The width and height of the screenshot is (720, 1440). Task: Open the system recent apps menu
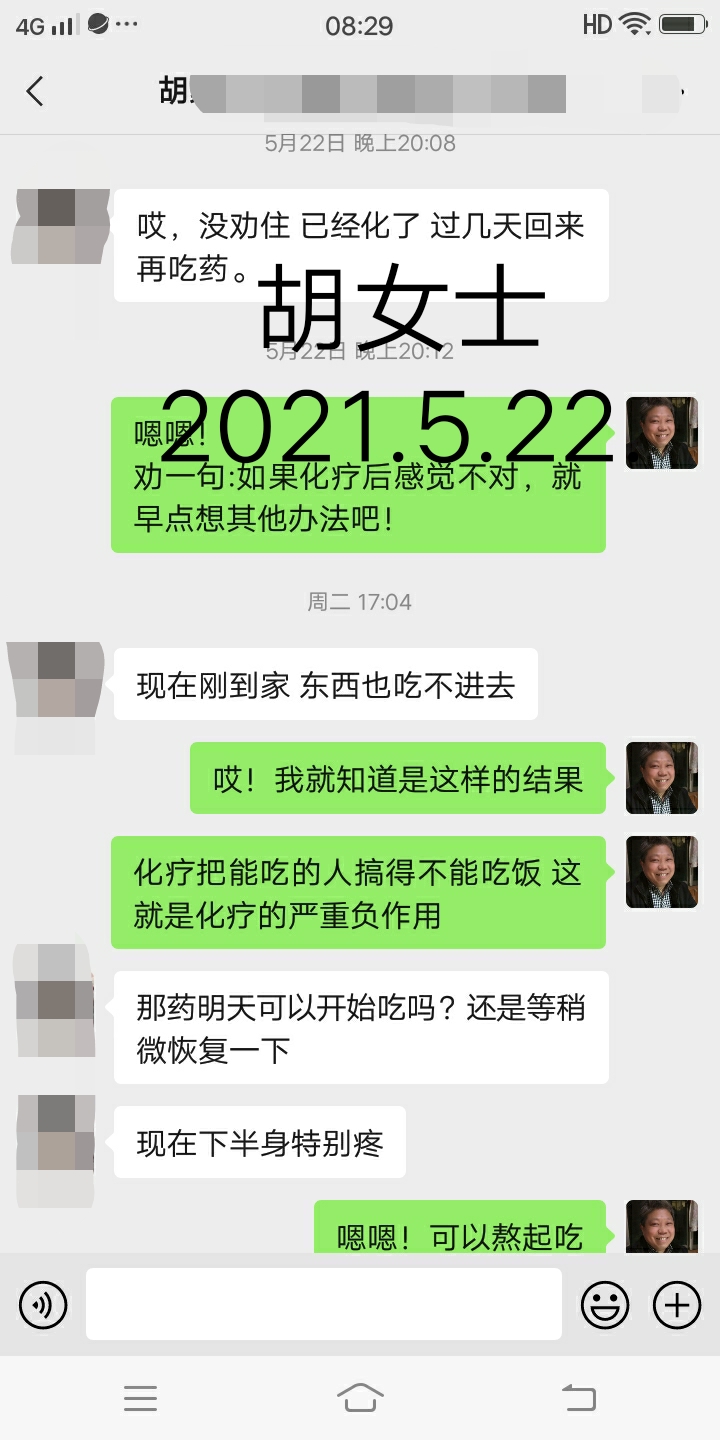(x=140, y=1398)
